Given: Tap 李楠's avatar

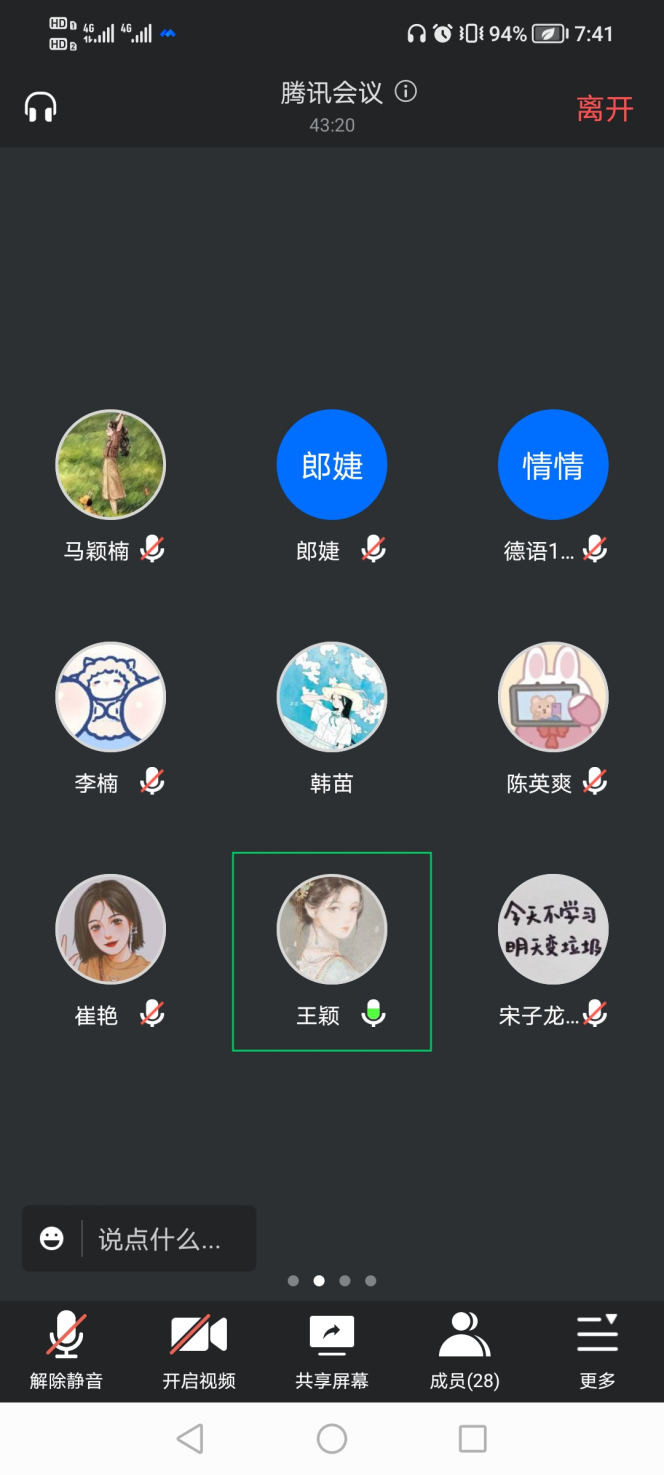Looking at the screenshot, I should coord(110,697).
